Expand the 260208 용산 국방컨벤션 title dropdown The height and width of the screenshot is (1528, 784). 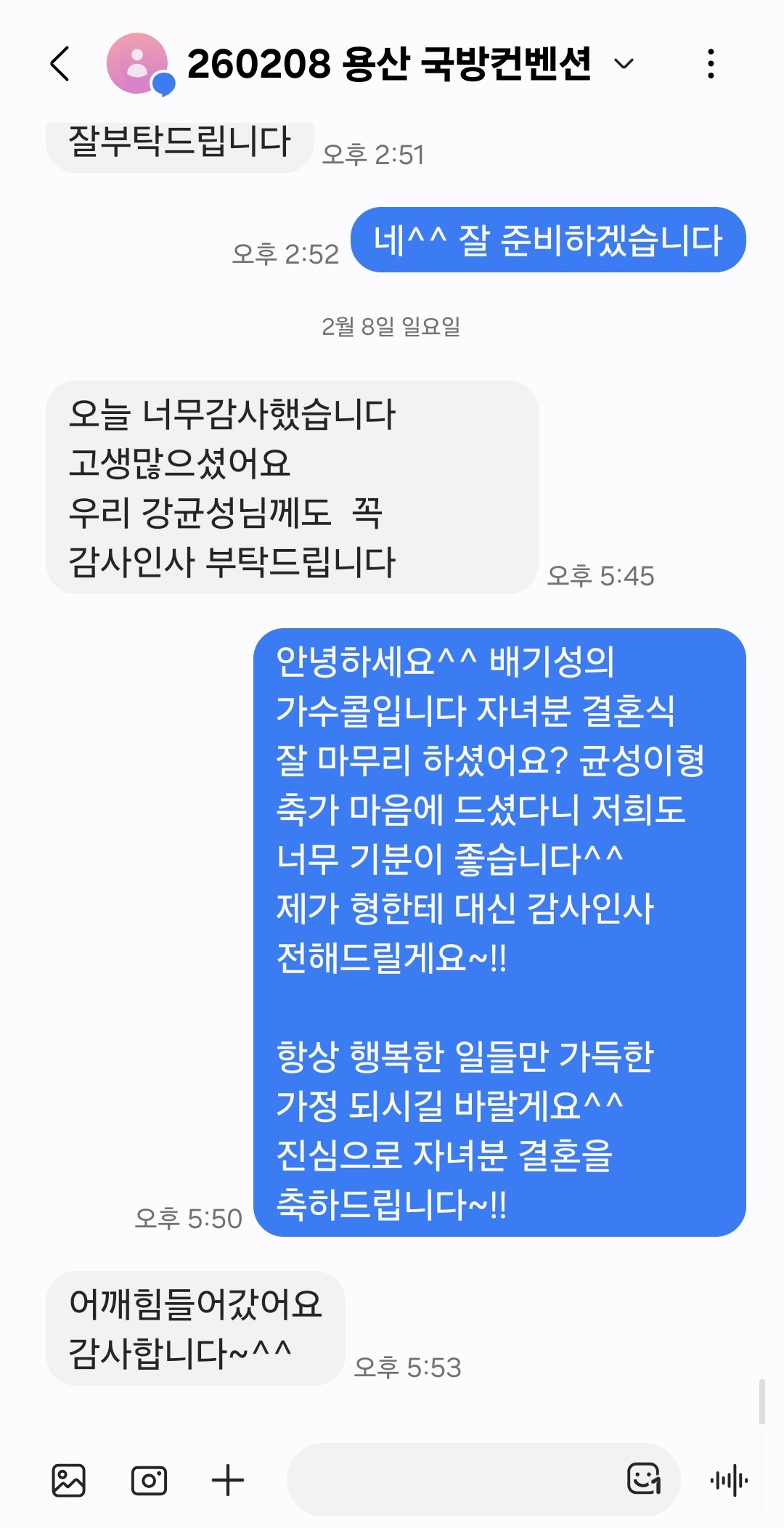point(624,64)
